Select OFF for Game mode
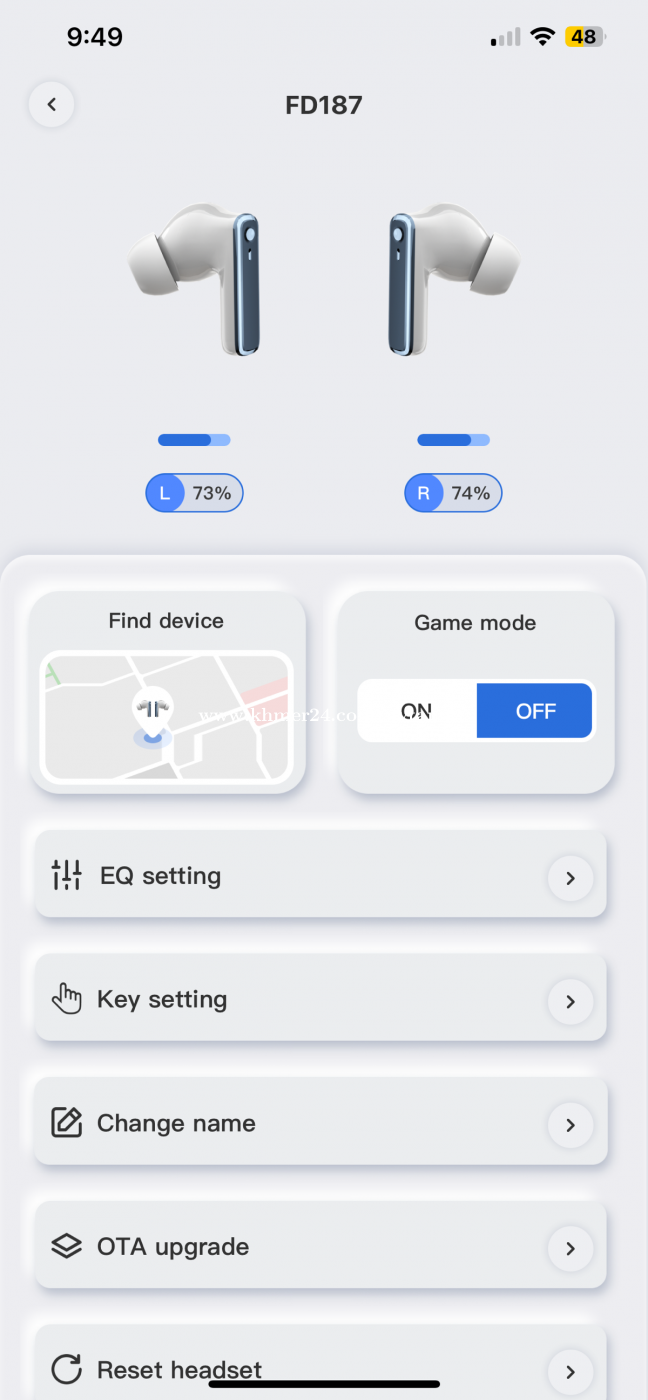This screenshot has width=648, height=1400. [535, 711]
